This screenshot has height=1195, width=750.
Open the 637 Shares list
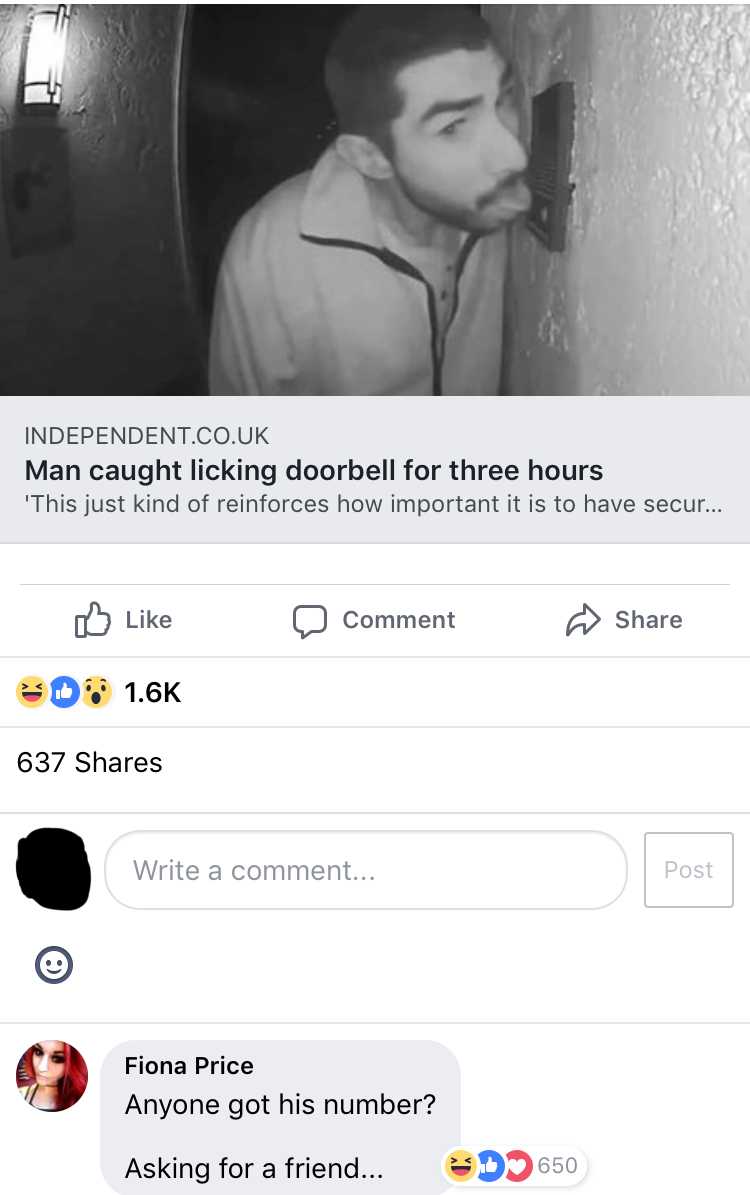click(x=90, y=762)
